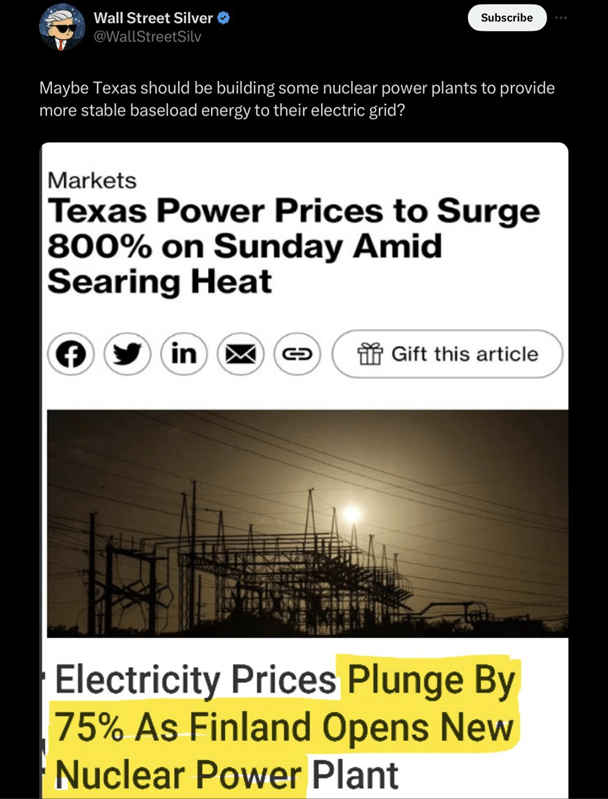Subscribe to Wall Street Silver
This screenshot has height=799, width=608.
pyautogui.click(x=506, y=18)
